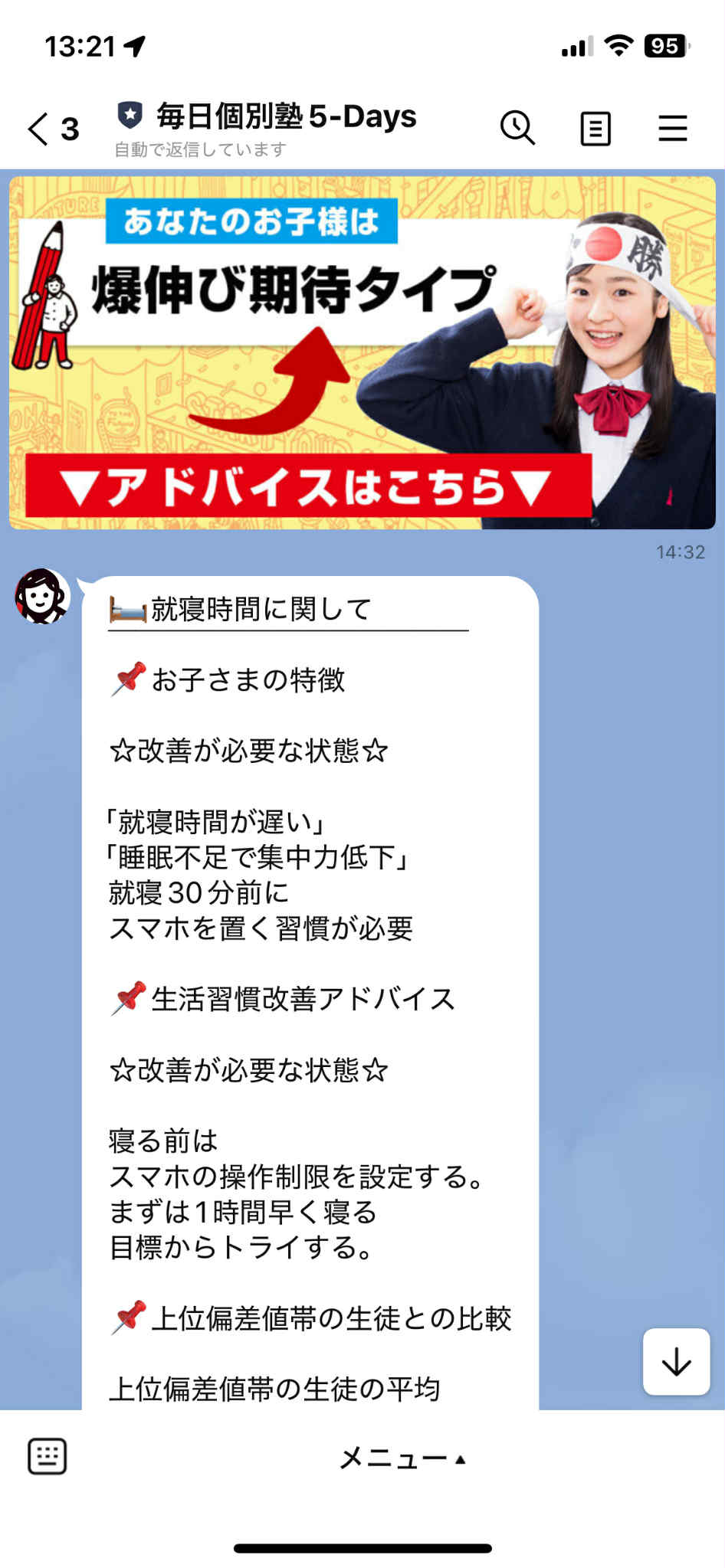Open the notes list icon

pyautogui.click(x=595, y=128)
